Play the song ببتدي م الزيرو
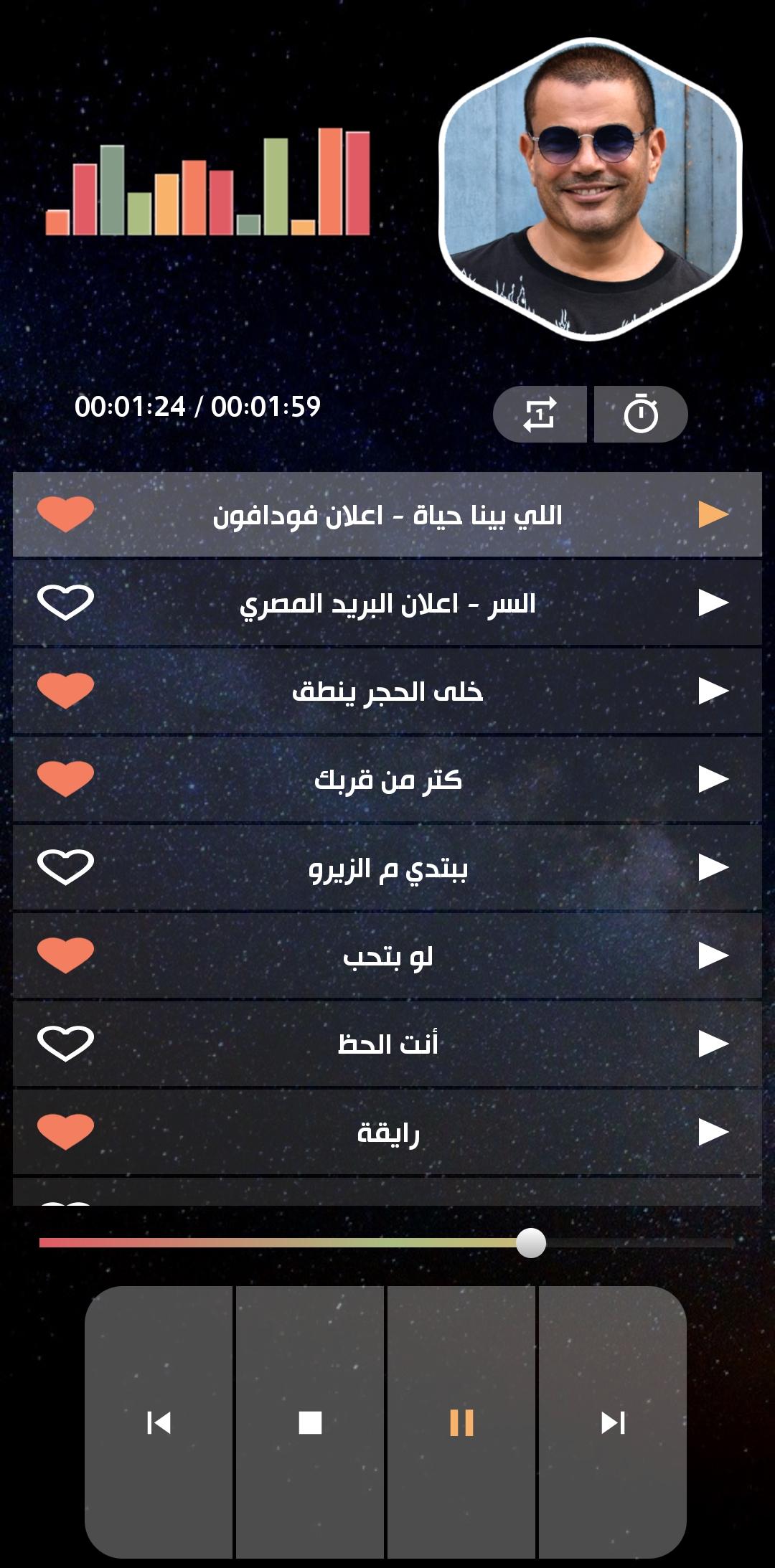775x1568 pixels. [x=713, y=867]
